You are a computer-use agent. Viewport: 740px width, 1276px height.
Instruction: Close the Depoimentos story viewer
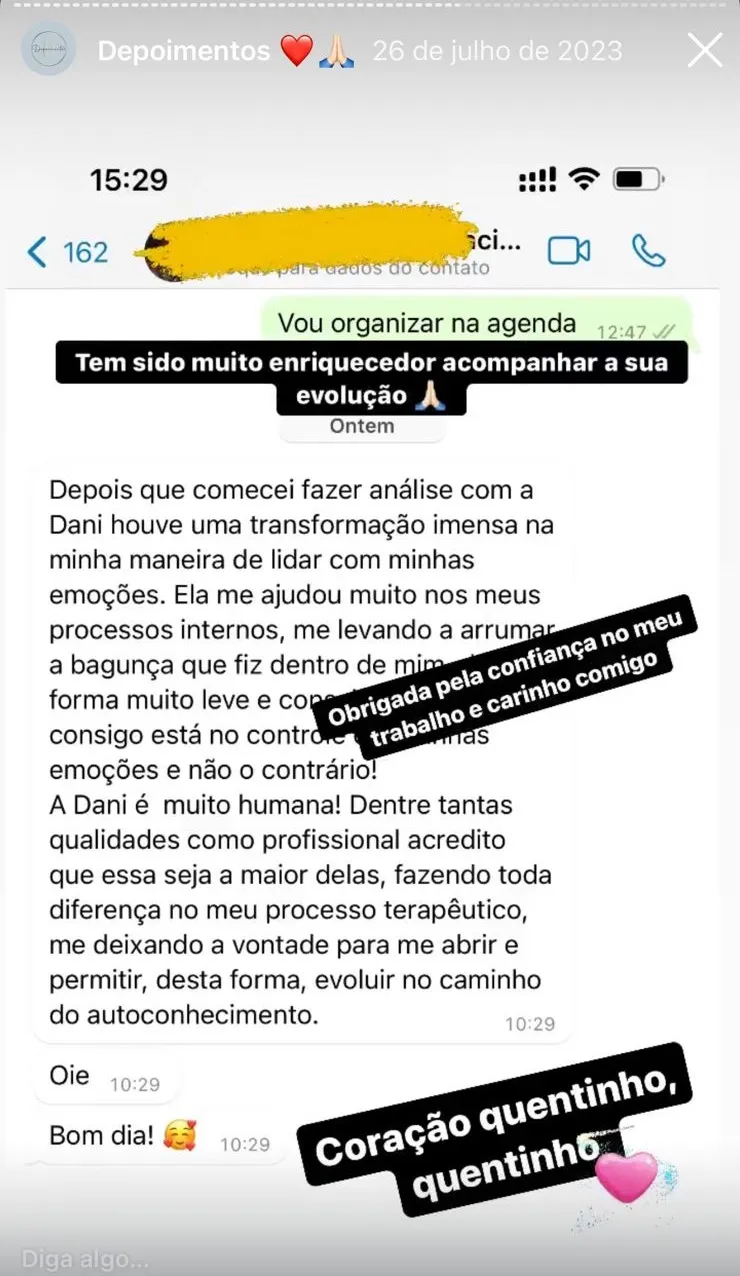[x=705, y=50]
